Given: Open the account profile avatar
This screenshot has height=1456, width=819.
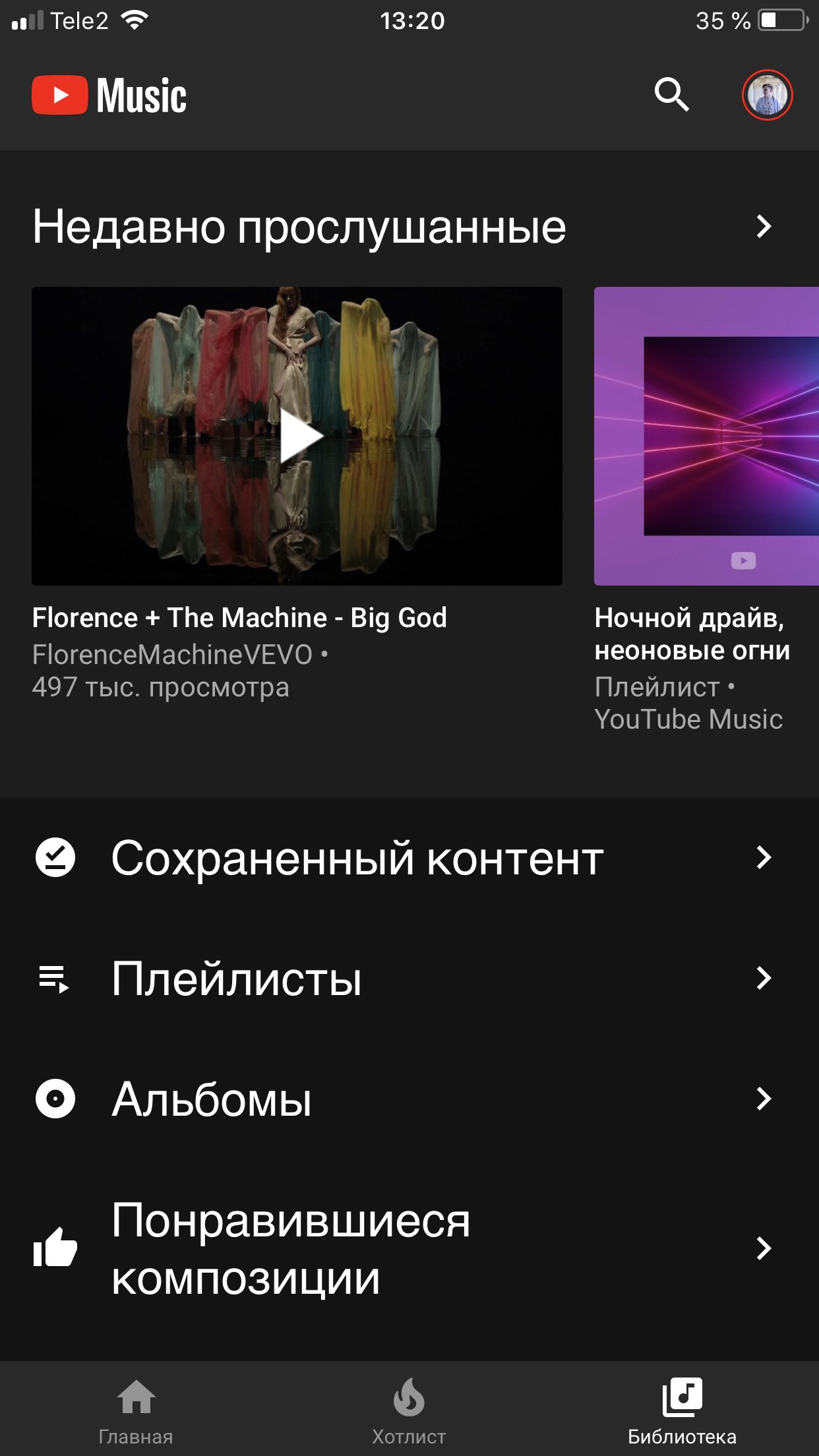Looking at the screenshot, I should (x=767, y=95).
